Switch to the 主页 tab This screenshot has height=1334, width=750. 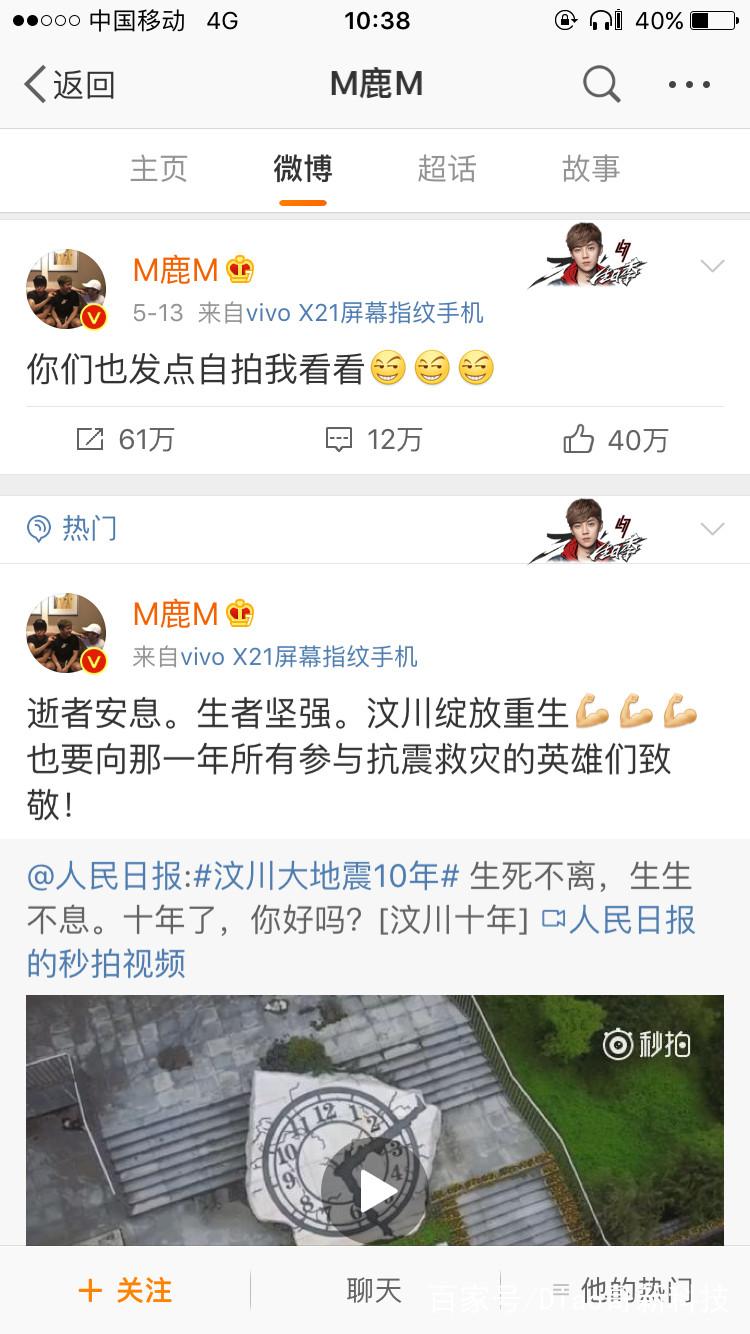(158, 170)
